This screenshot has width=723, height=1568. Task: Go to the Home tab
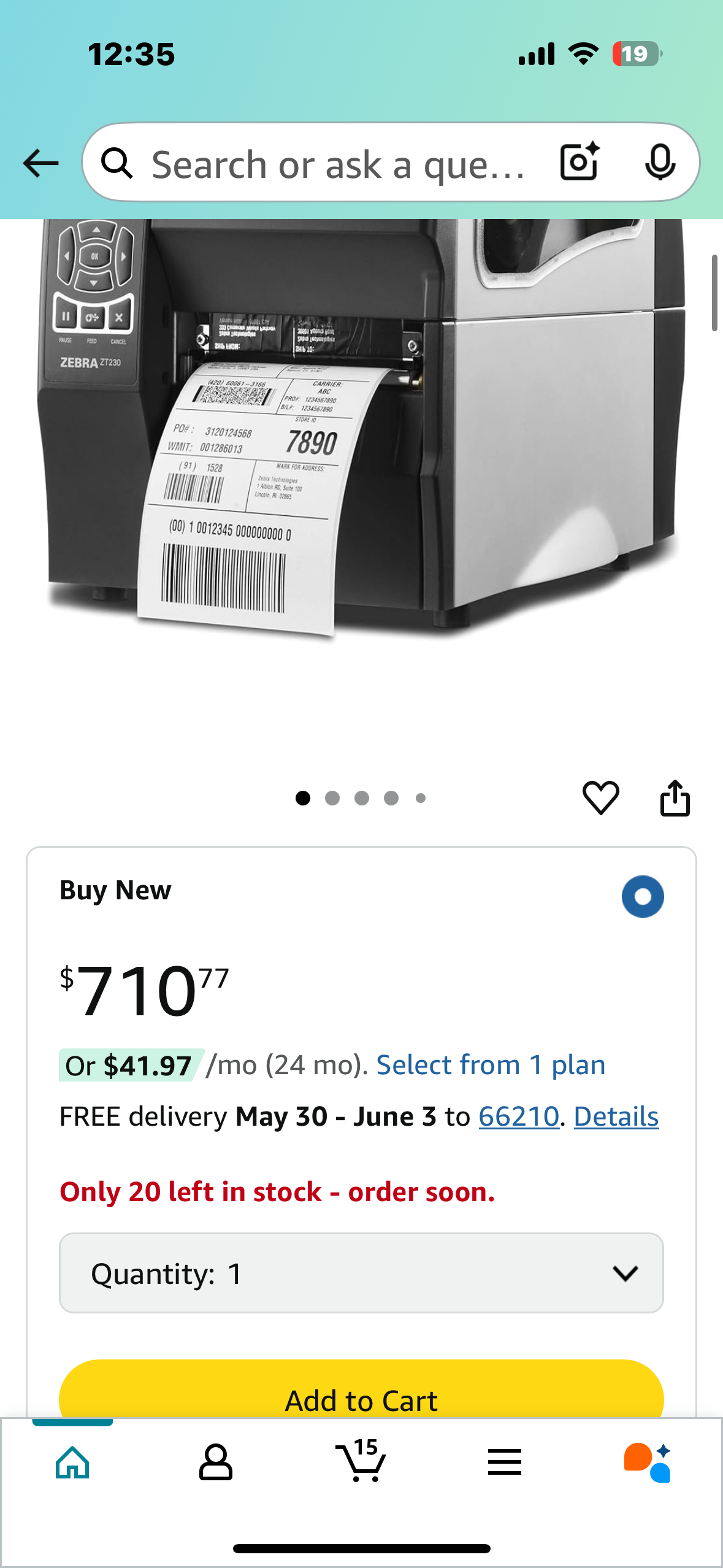[x=72, y=1462]
